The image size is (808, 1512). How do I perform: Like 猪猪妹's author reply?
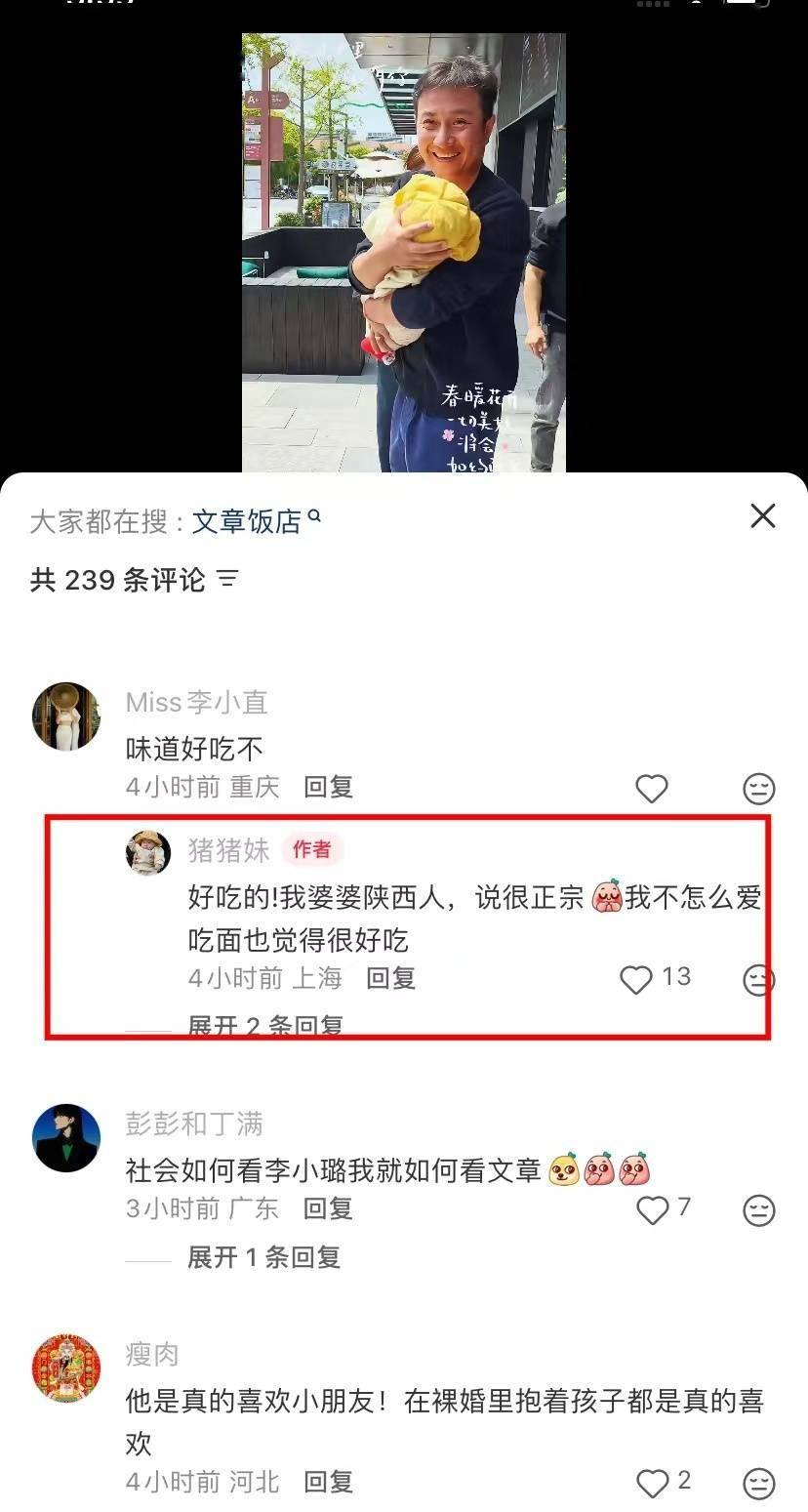(636, 979)
